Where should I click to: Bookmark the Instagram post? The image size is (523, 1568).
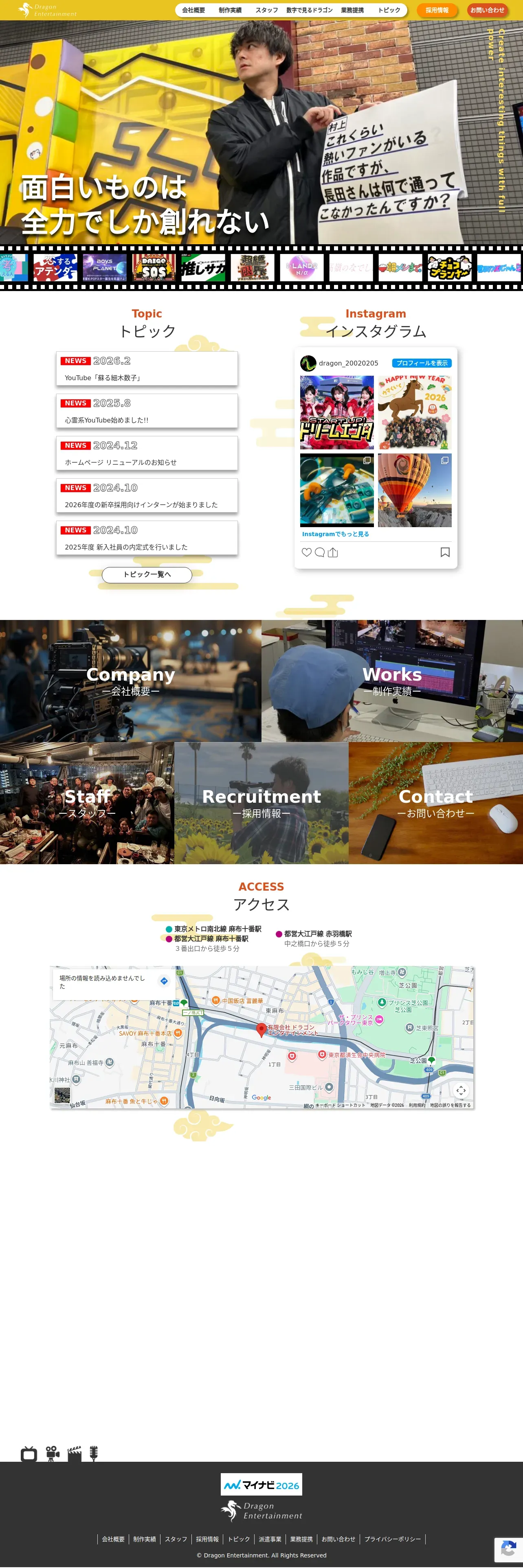[445, 552]
